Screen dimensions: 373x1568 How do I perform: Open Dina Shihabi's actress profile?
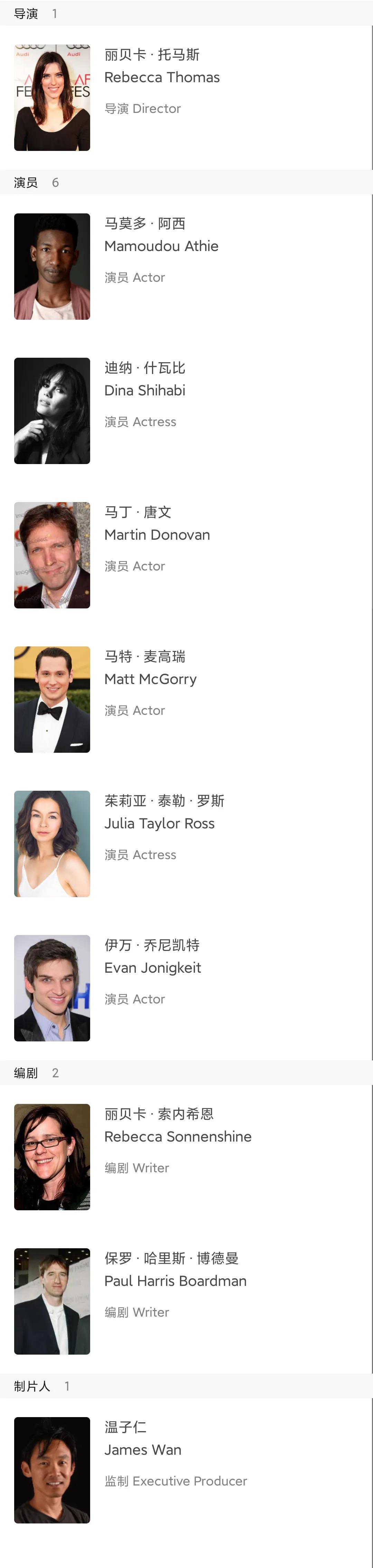click(145, 391)
